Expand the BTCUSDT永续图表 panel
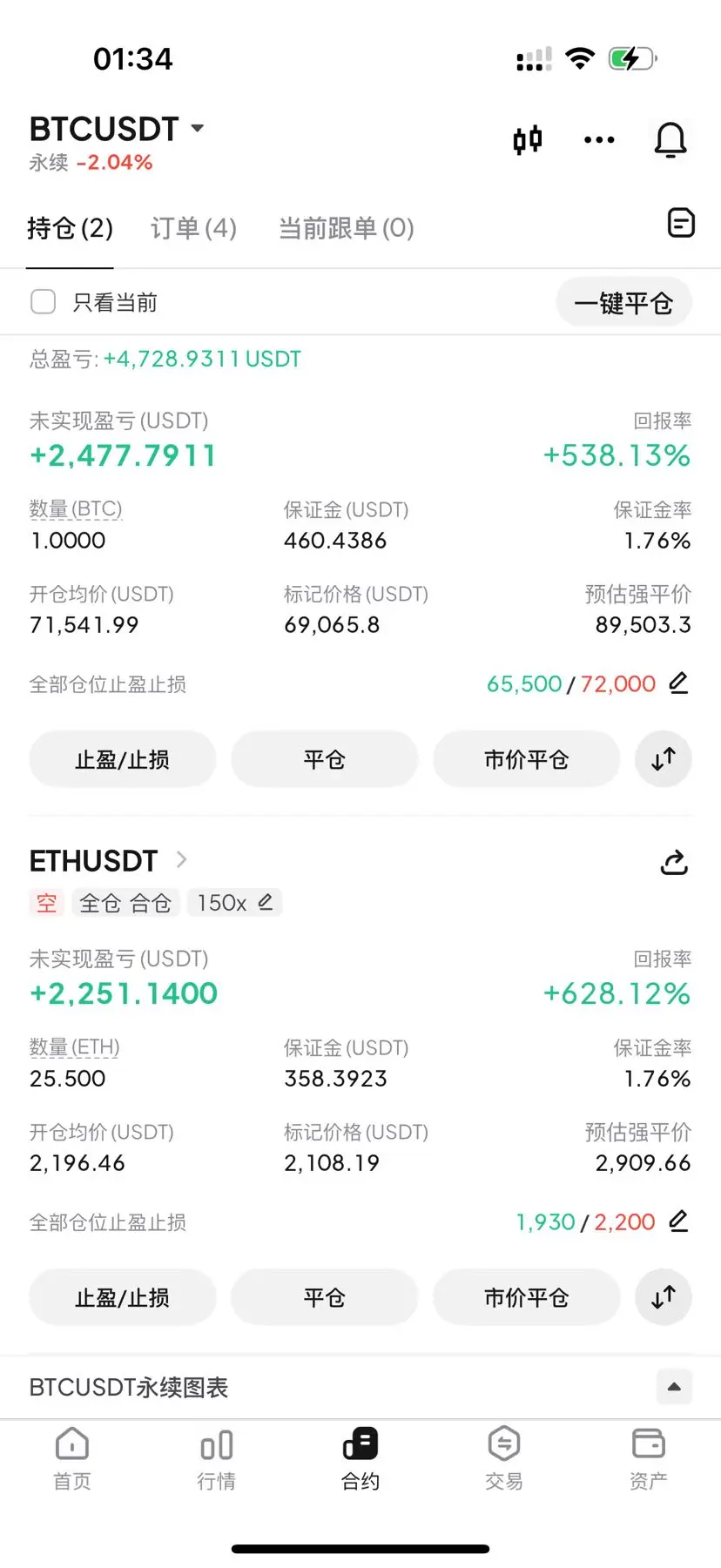This screenshot has width=721, height=1568. coord(673,1387)
